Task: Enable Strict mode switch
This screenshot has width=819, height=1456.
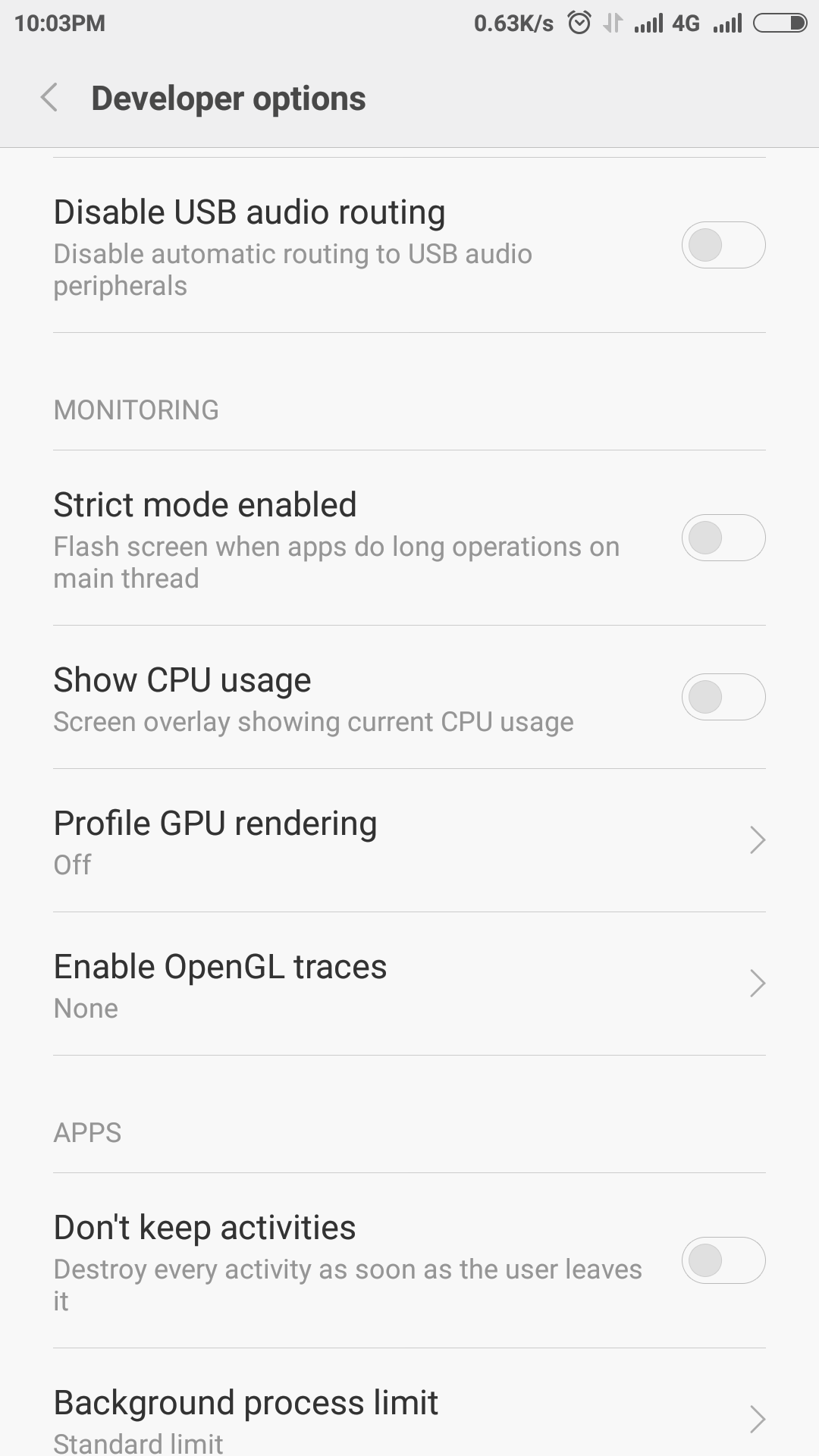Action: 723,538
